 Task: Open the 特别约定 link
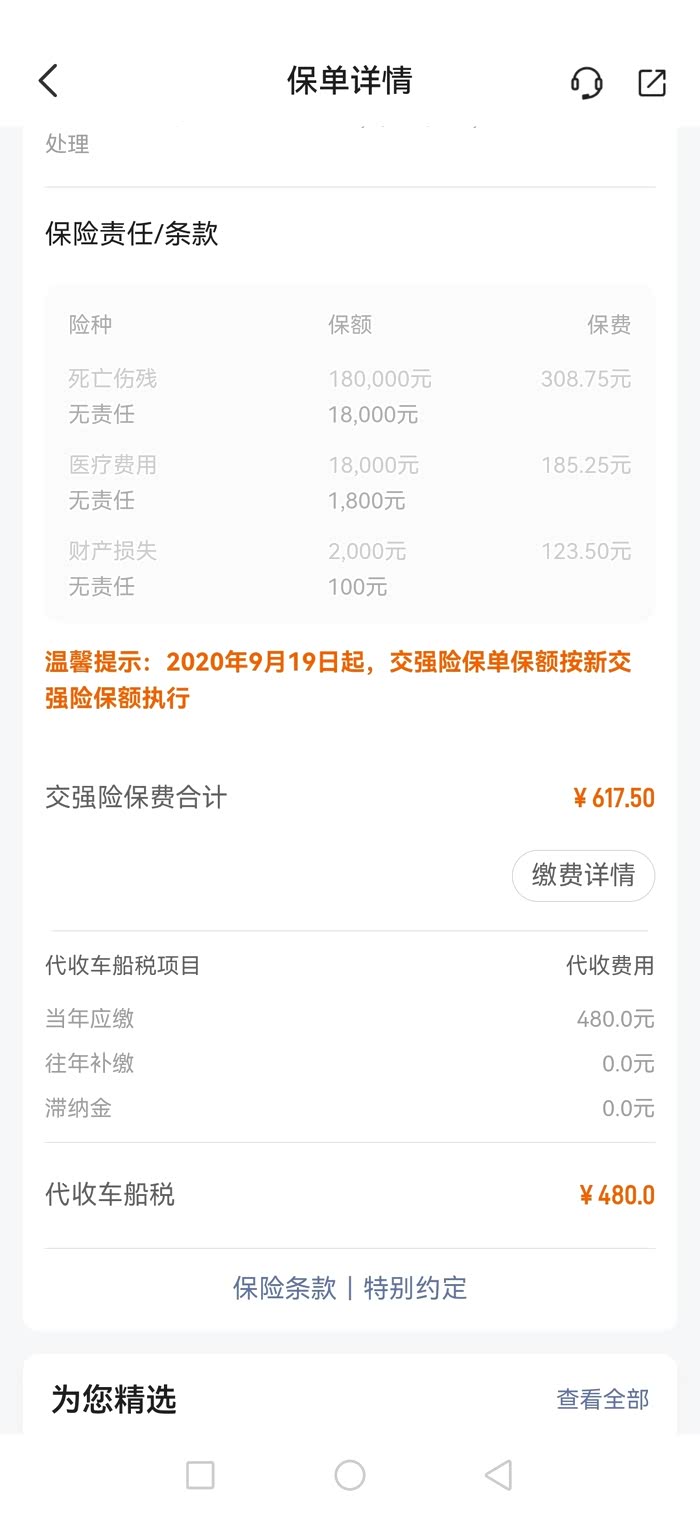(415, 1288)
